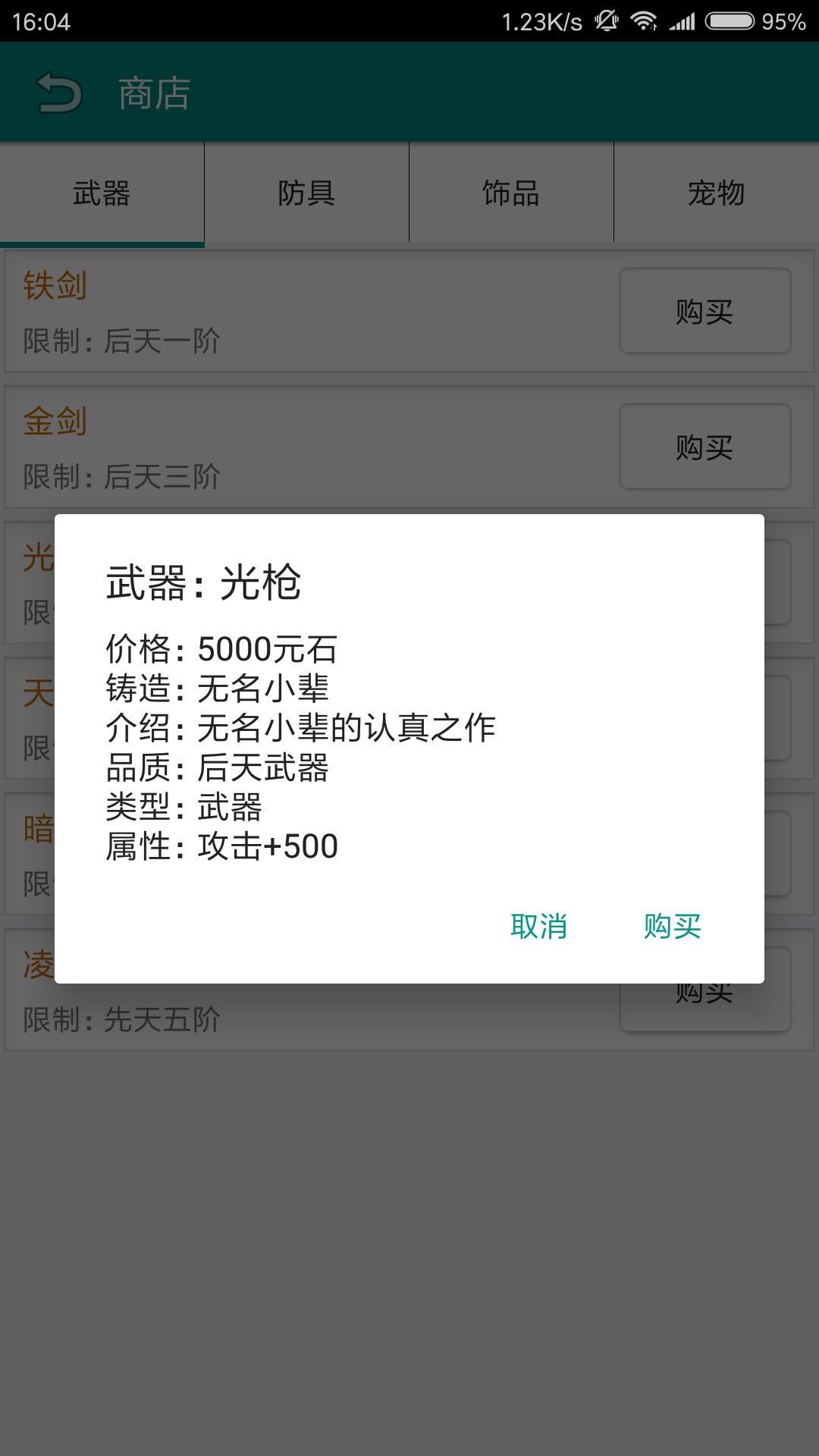Click the 购买 button next to 金剑
The height and width of the screenshot is (1456, 819).
point(704,447)
